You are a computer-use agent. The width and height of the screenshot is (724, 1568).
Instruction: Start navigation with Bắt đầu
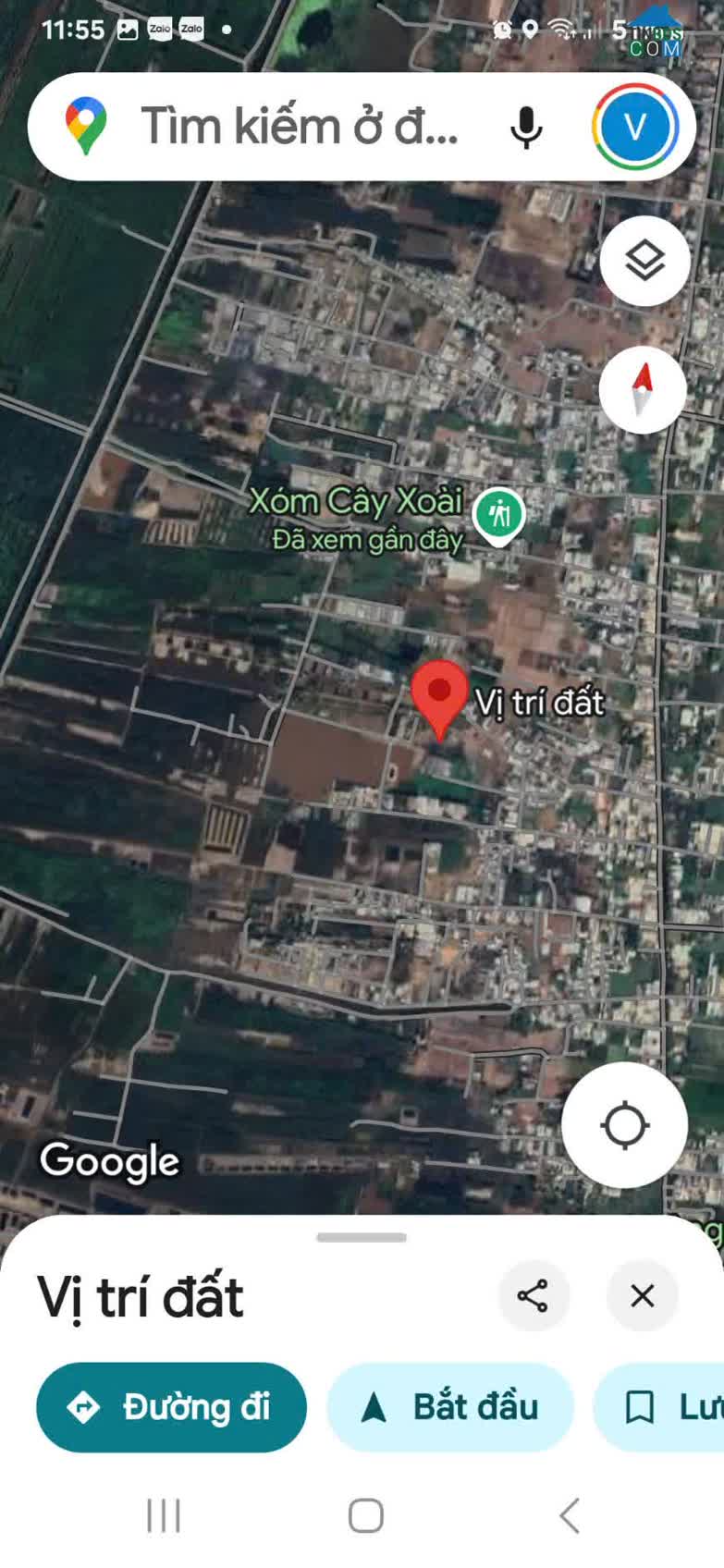point(450,1407)
